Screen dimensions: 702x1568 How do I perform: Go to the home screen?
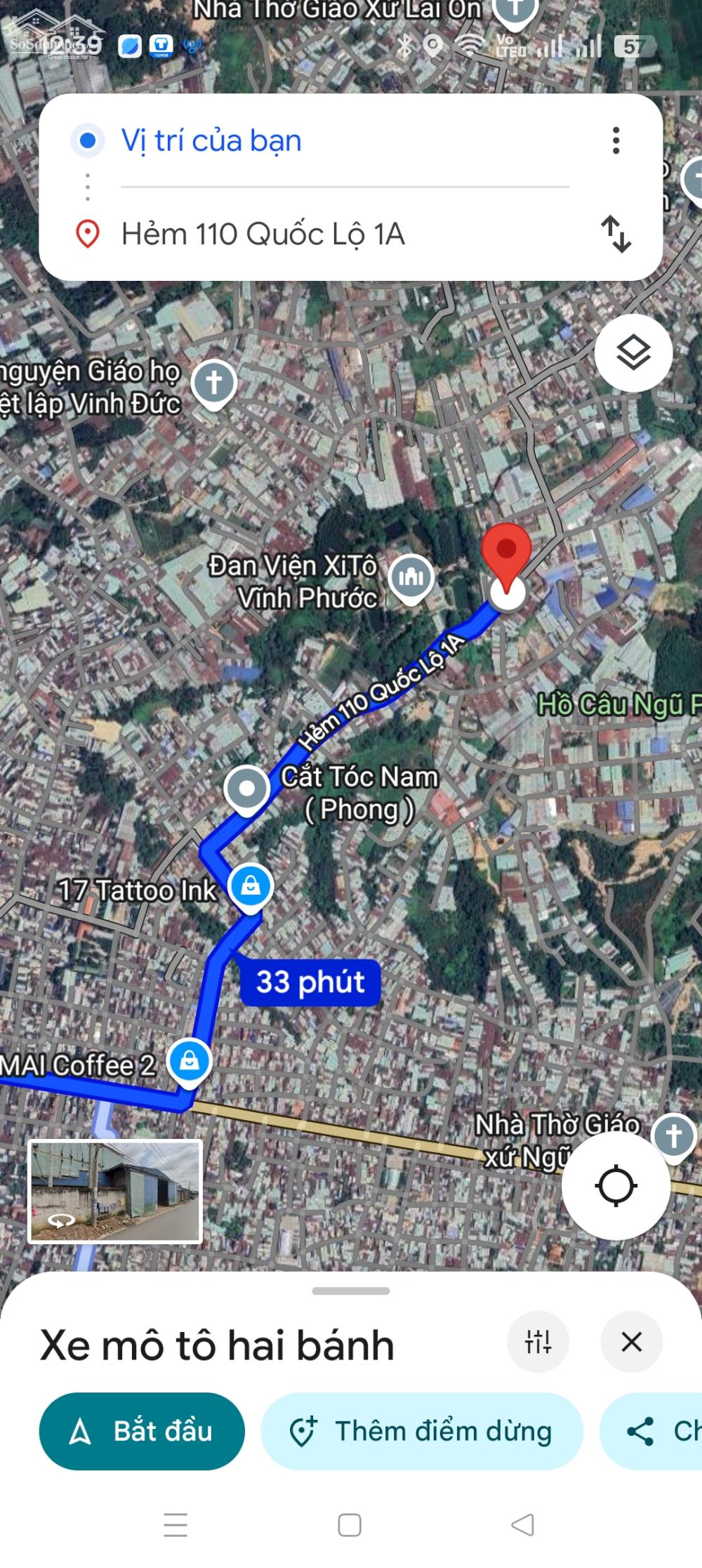pos(350,1525)
